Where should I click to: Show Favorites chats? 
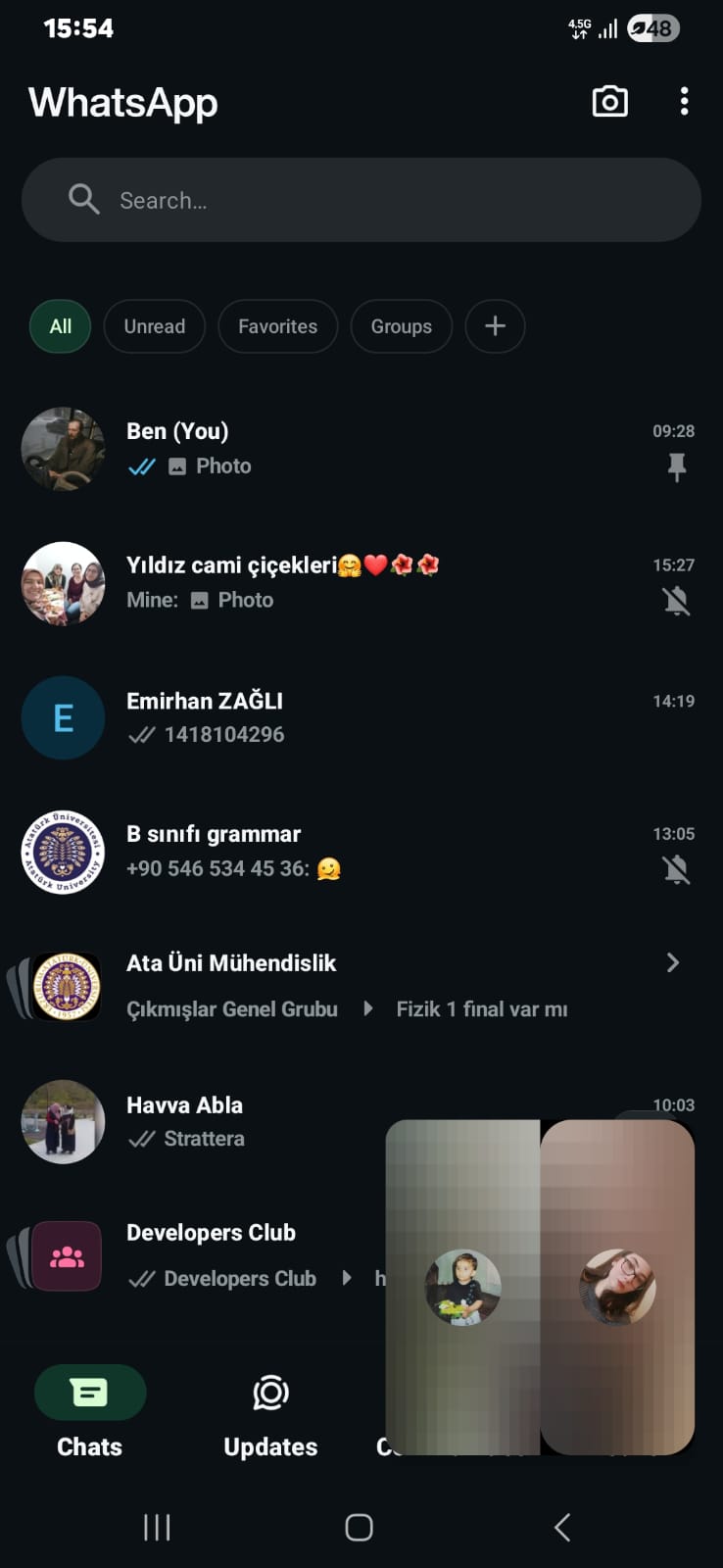(x=277, y=326)
